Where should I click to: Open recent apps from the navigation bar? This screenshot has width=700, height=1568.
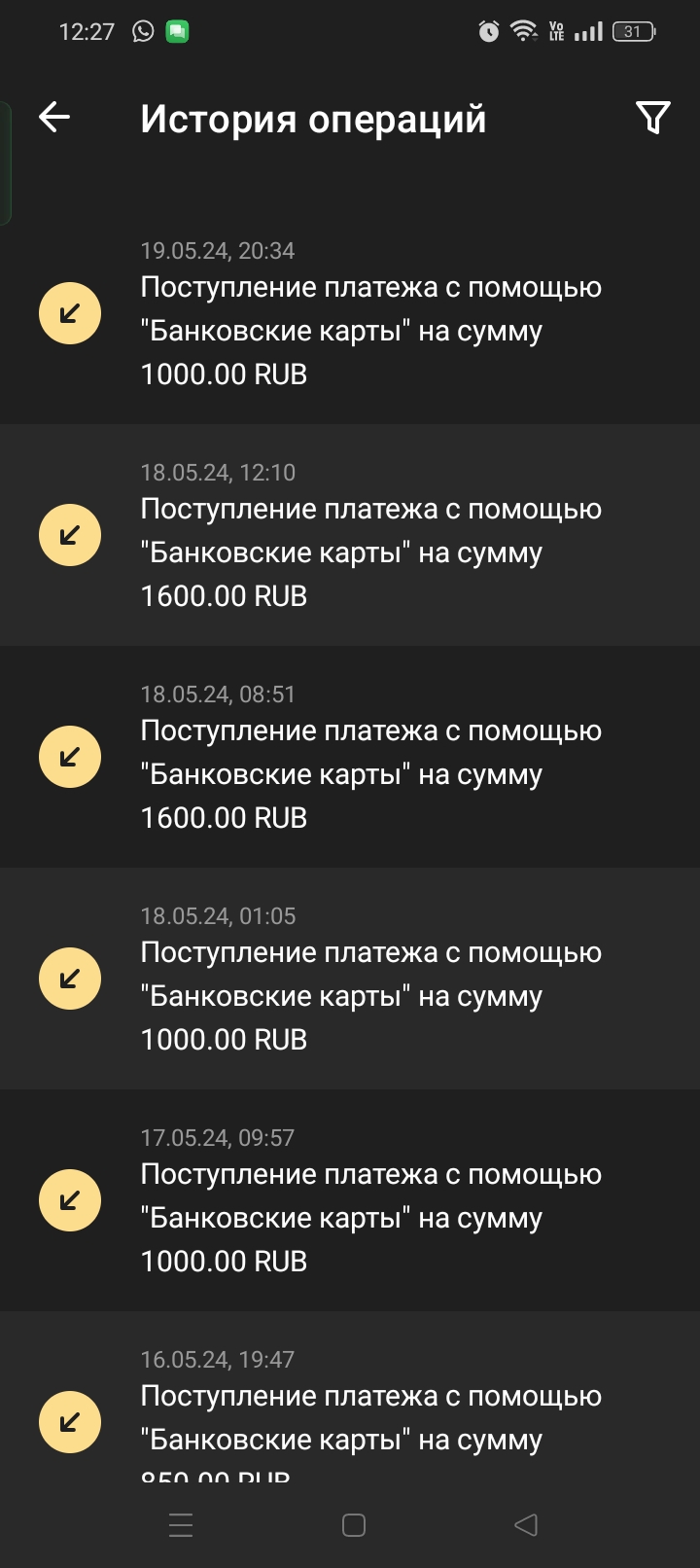click(x=181, y=1525)
